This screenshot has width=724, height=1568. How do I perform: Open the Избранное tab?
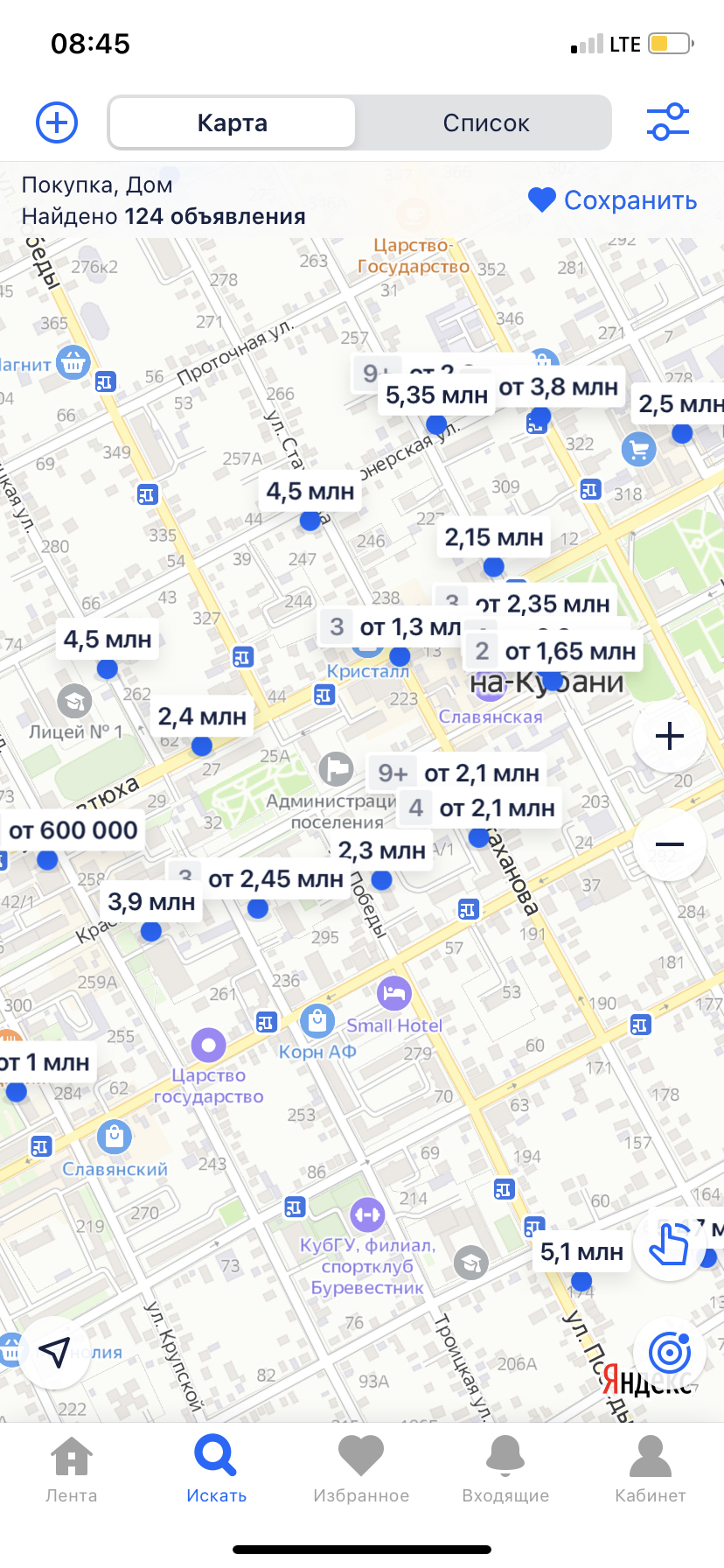(x=361, y=1470)
